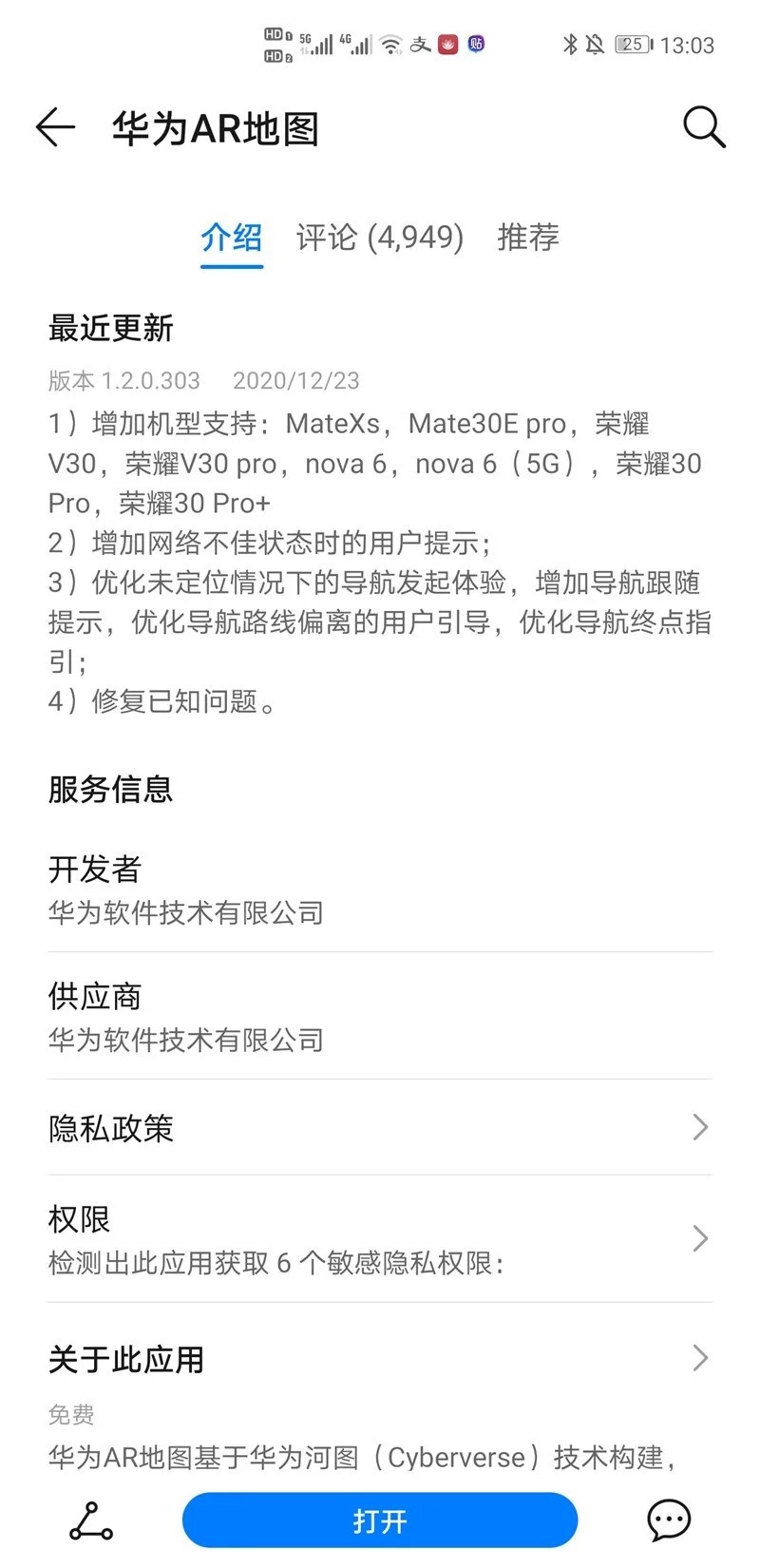Go back with the arrow icon
Viewport: 760px width, 1568px height.
tap(55, 127)
